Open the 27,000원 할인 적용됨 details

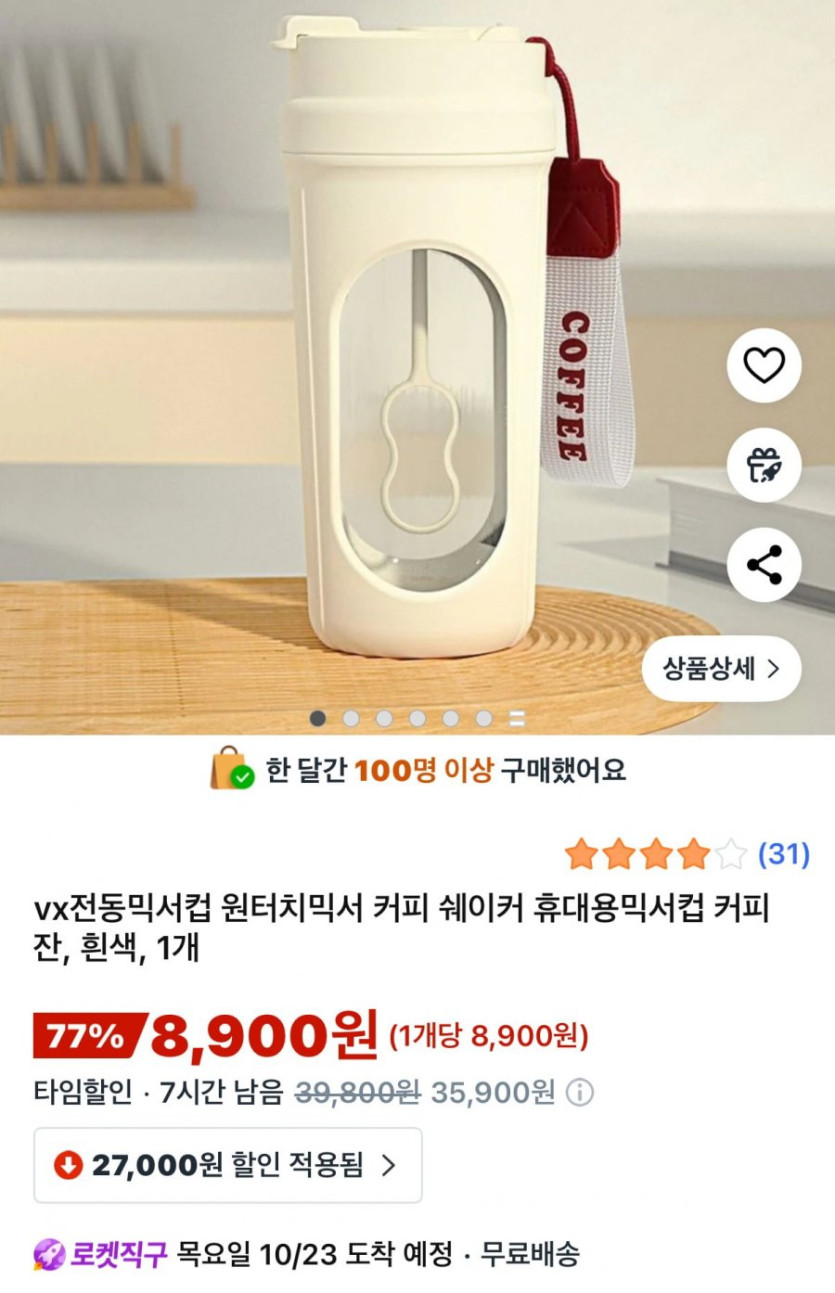click(228, 1165)
